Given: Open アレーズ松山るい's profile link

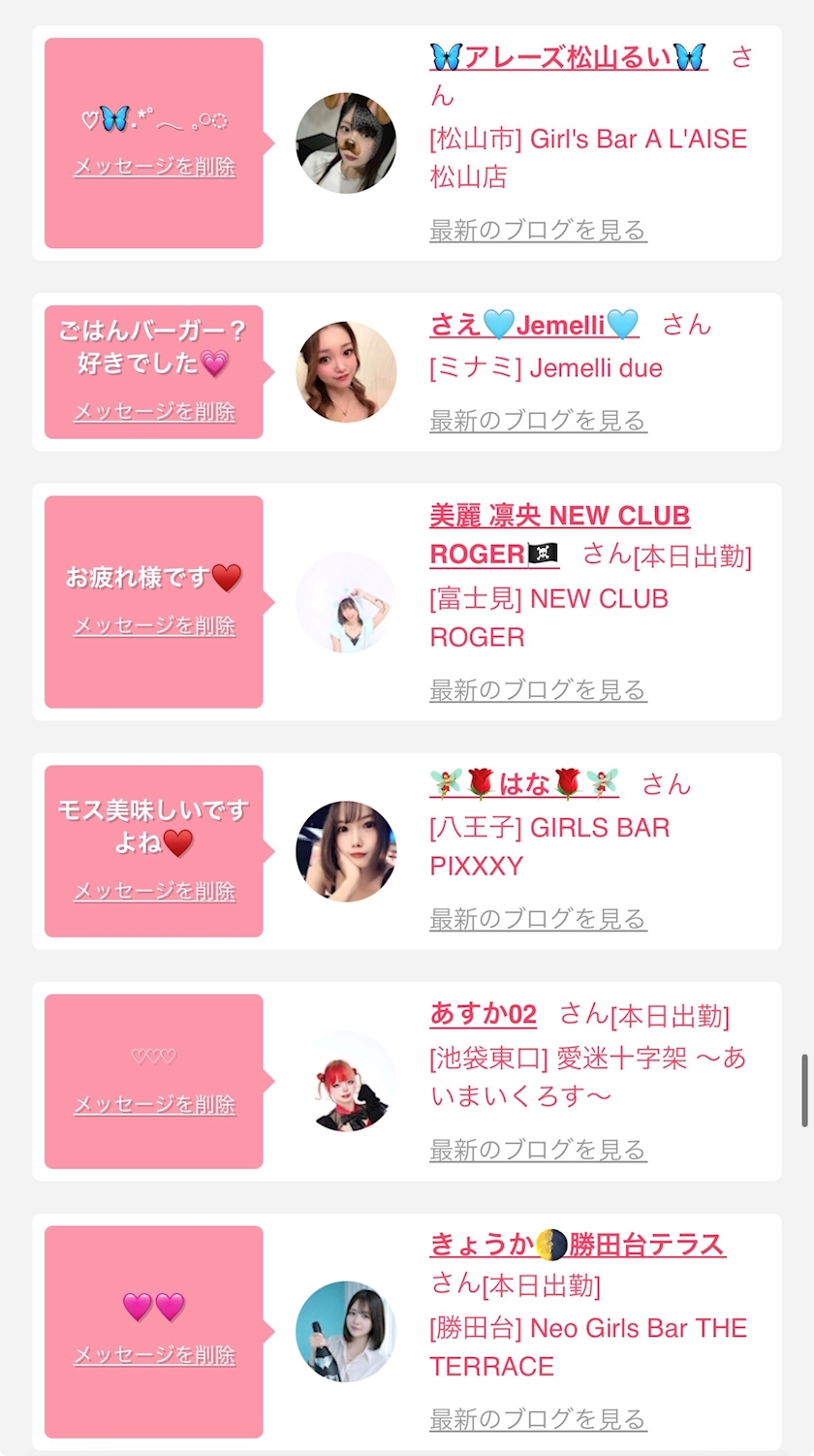Looking at the screenshot, I should tap(568, 57).
